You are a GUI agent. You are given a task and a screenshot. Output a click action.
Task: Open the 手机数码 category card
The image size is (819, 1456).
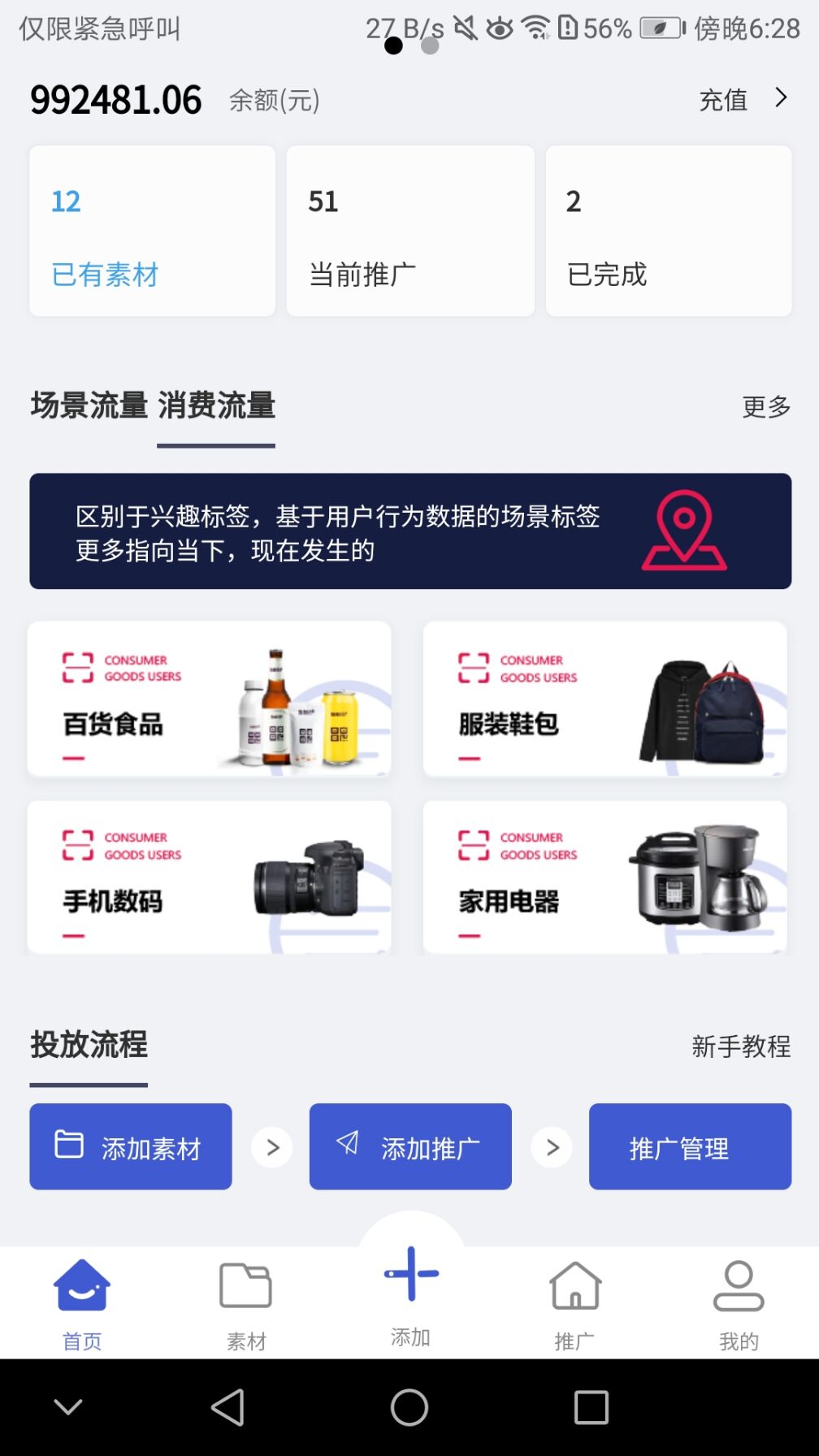pyautogui.click(x=210, y=877)
